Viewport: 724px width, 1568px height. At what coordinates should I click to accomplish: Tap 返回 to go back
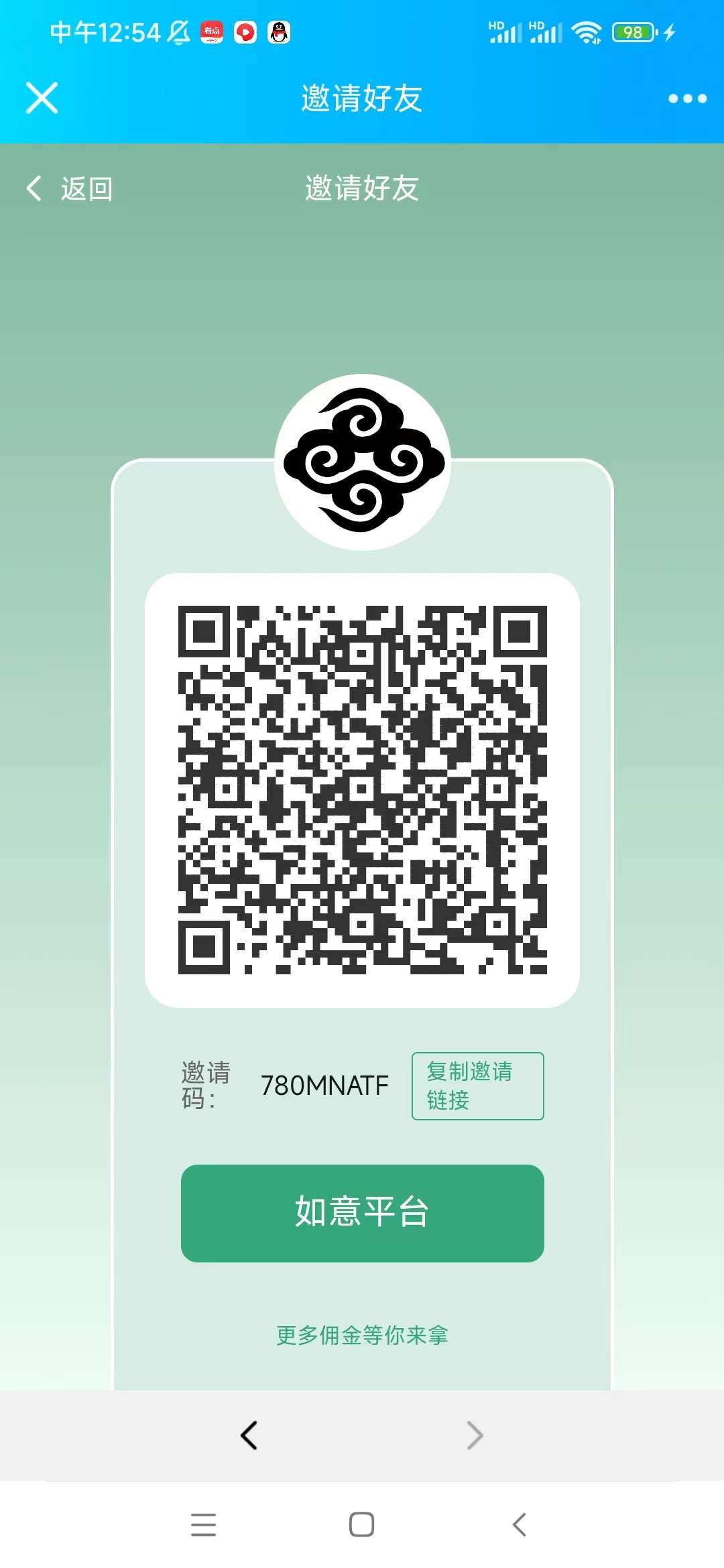(70, 189)
